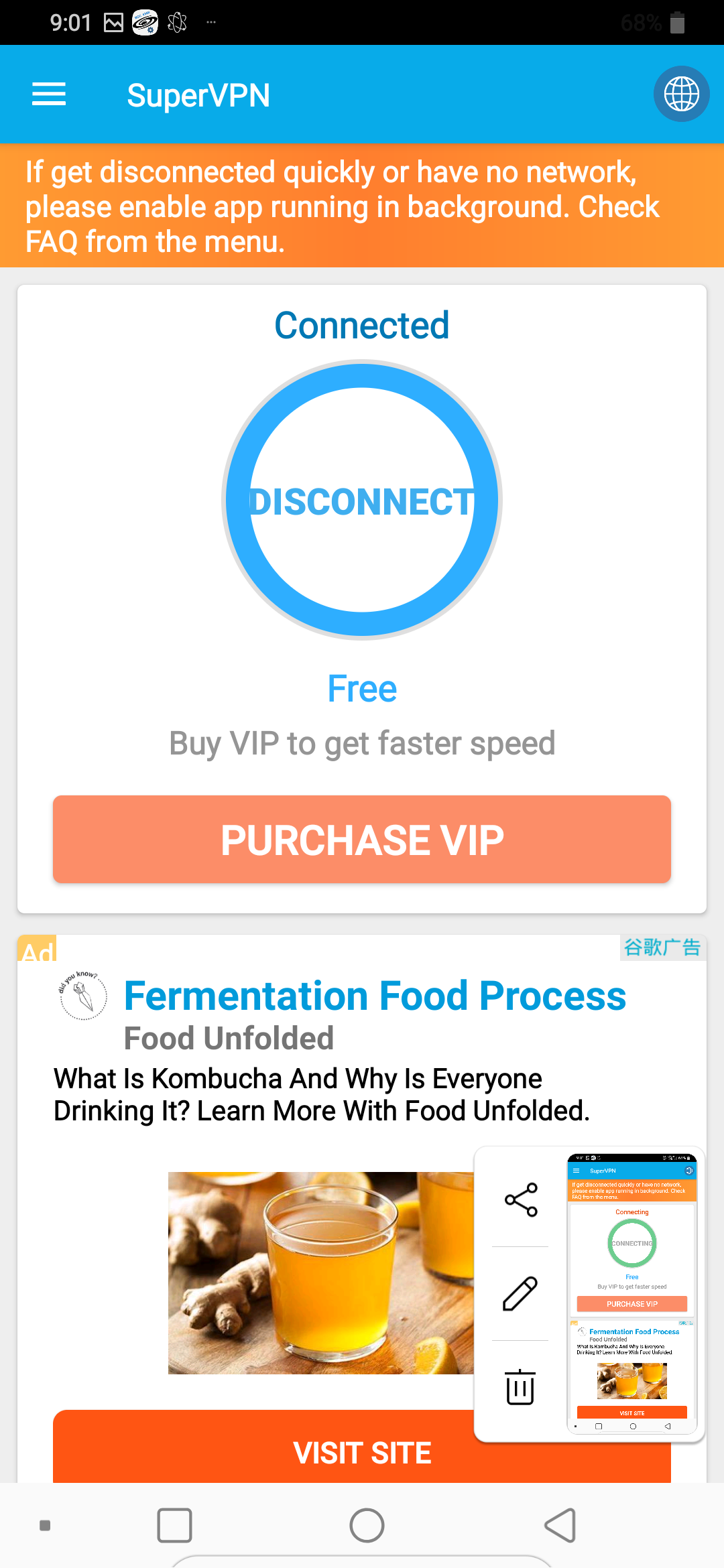Go back using the system back button
724x1568 pixels.
pyautogui.click(x=560, y=1526)
